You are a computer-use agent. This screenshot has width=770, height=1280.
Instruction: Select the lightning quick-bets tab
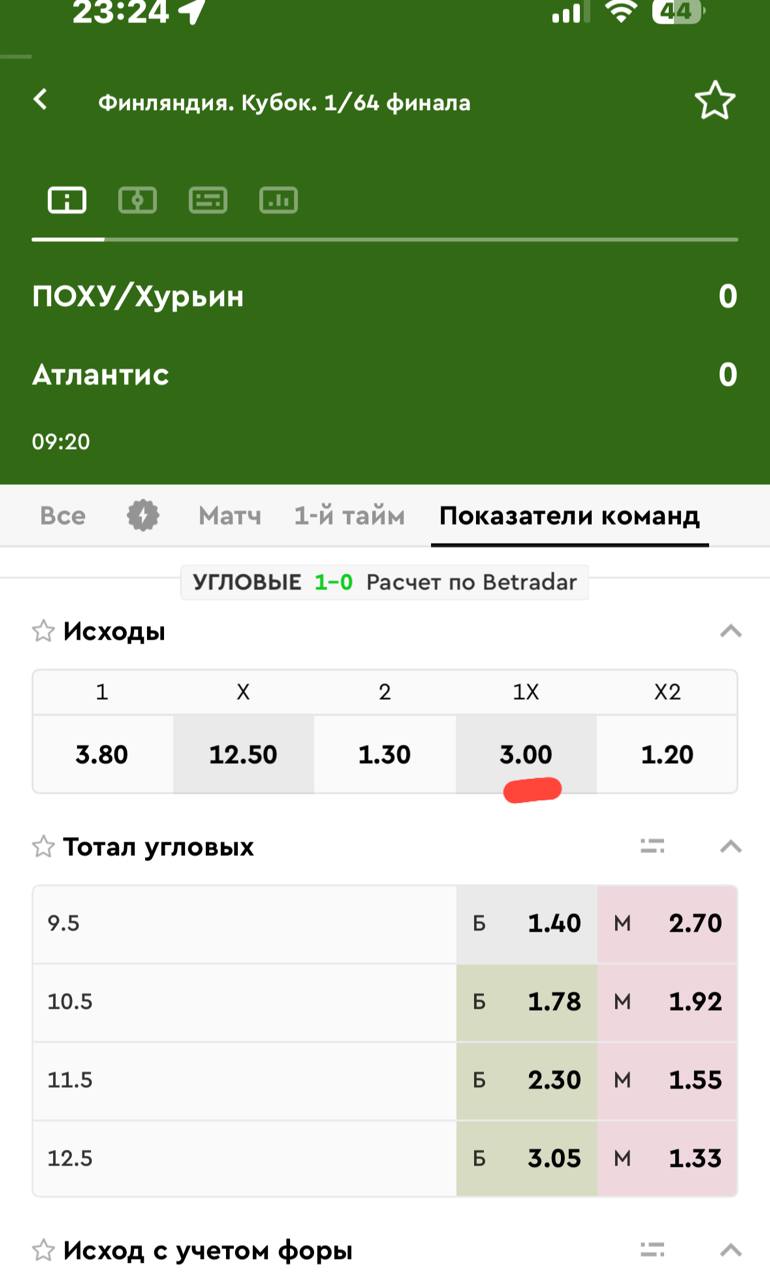(x=143, y=516)
